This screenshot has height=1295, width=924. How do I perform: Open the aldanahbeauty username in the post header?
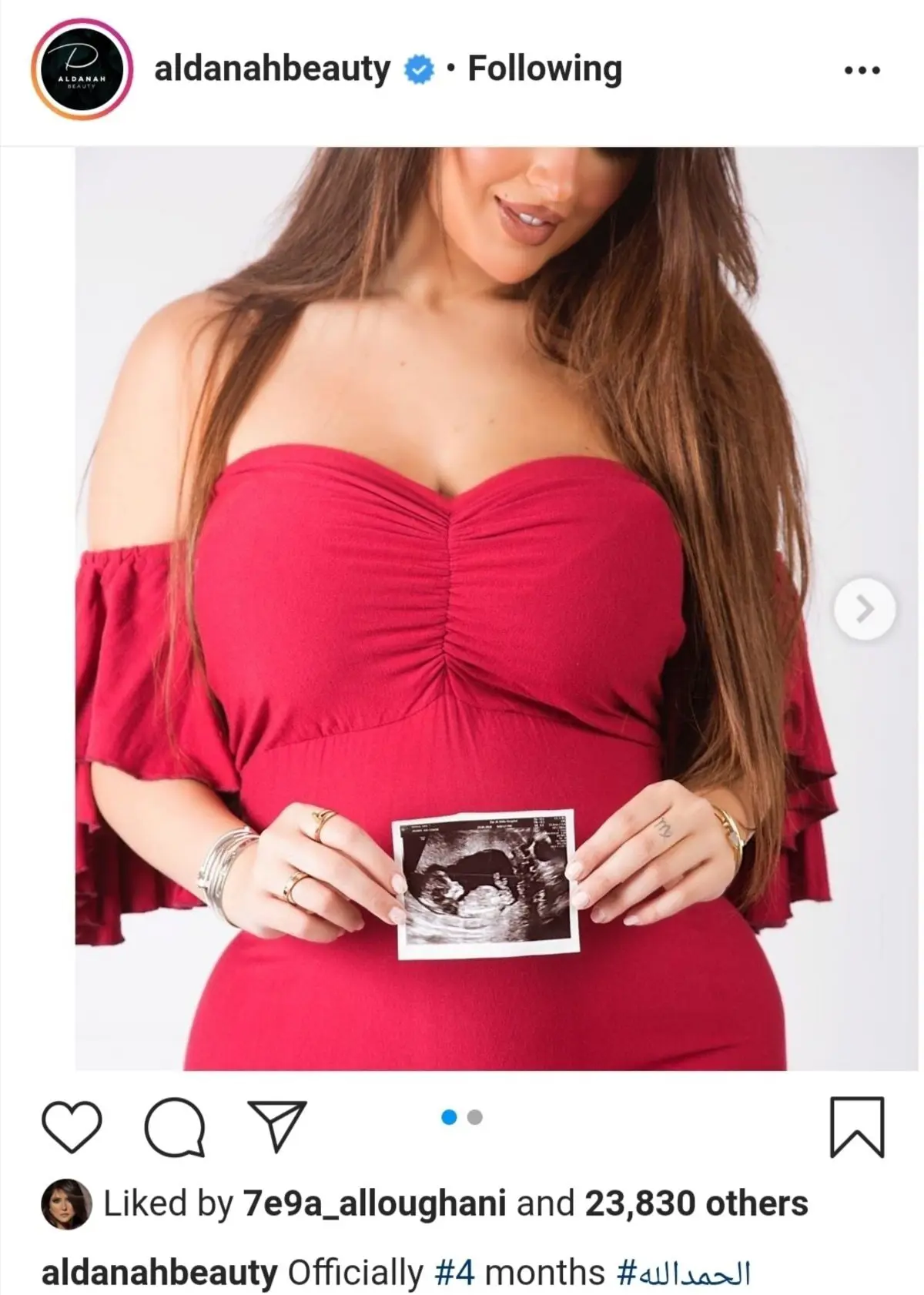click(x=272, y=69)
